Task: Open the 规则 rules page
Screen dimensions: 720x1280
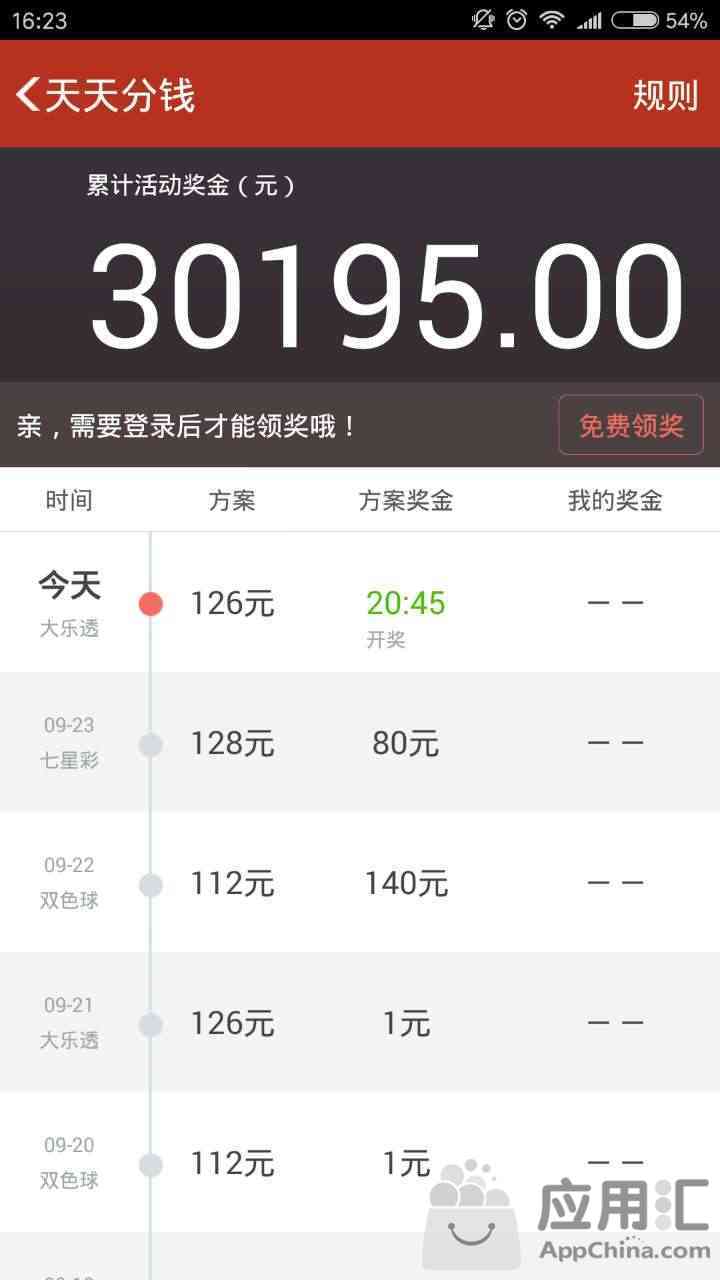Action: [665, 95]
